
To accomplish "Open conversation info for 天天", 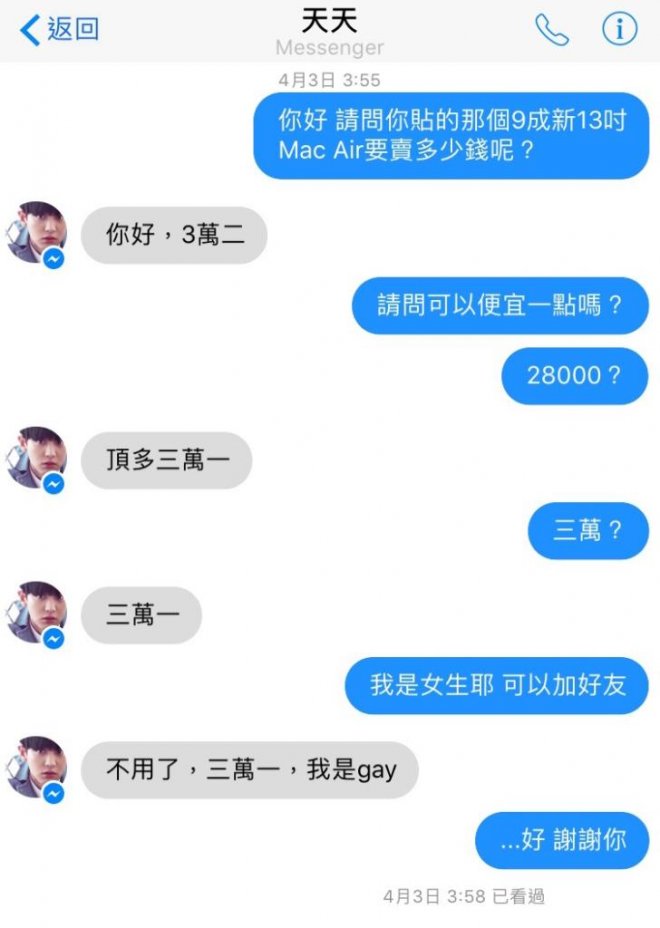I will (619, 30).
